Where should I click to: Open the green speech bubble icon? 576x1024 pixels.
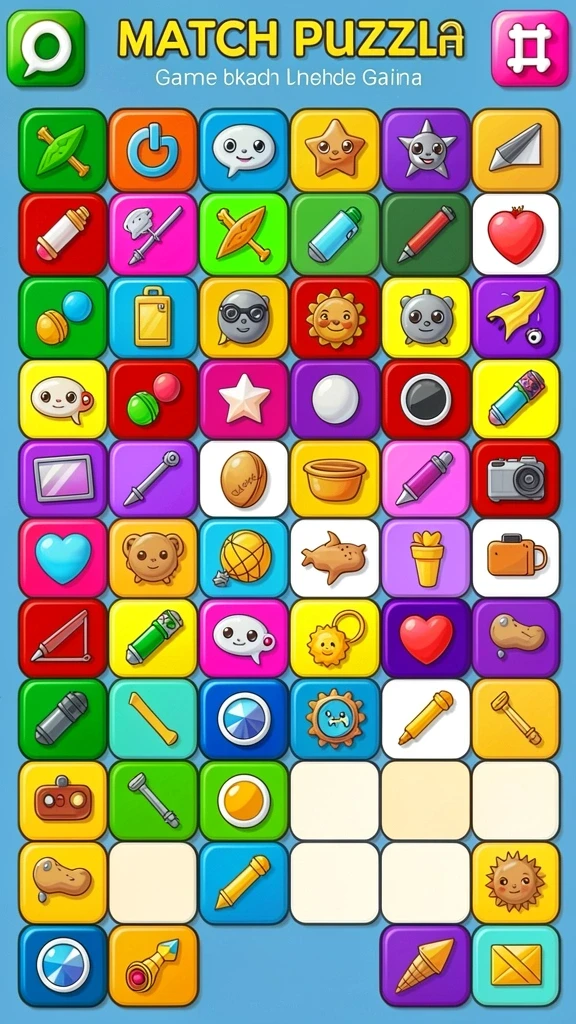(46, 48)
